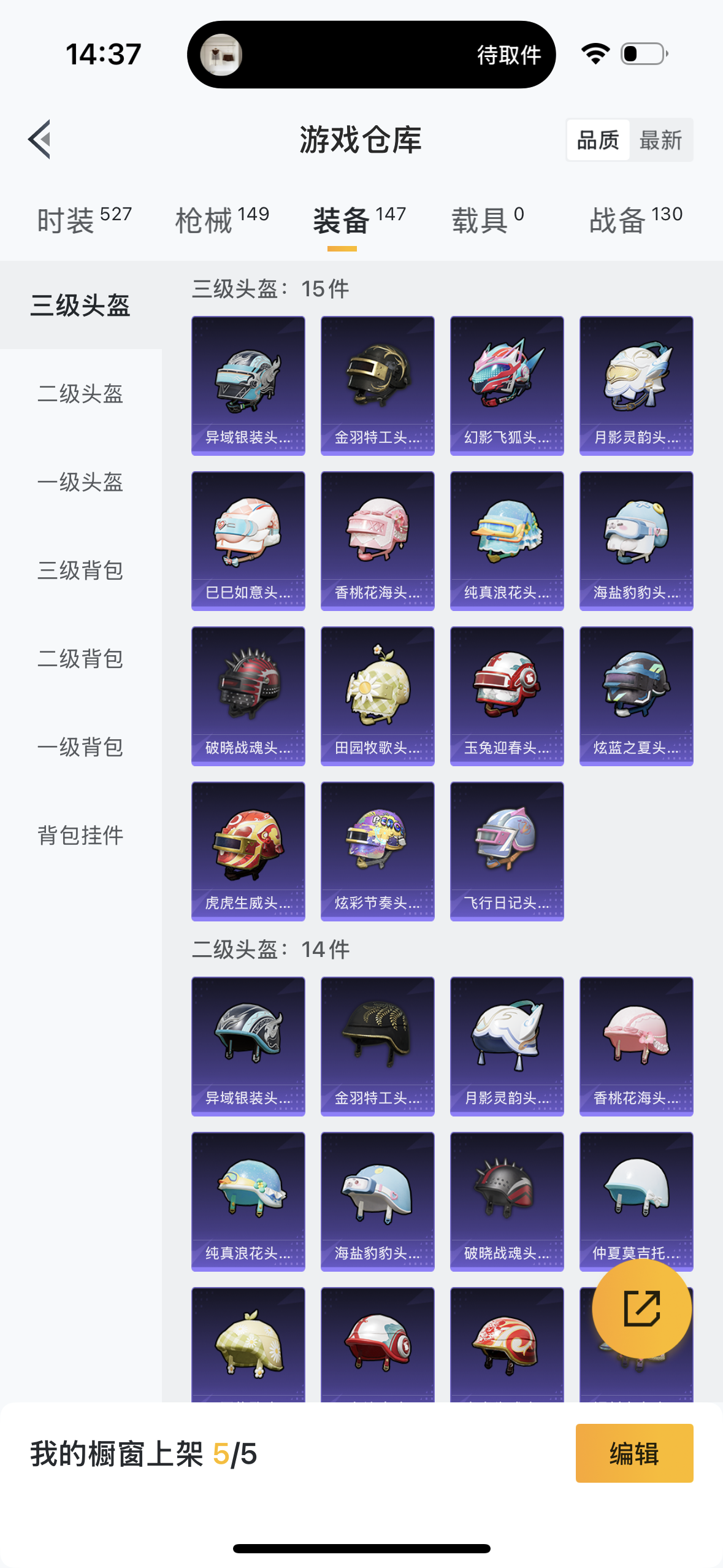Go back using the top-left arrow
The width and height of the screenshot is (723, 1568).
(x=40, y=139)
